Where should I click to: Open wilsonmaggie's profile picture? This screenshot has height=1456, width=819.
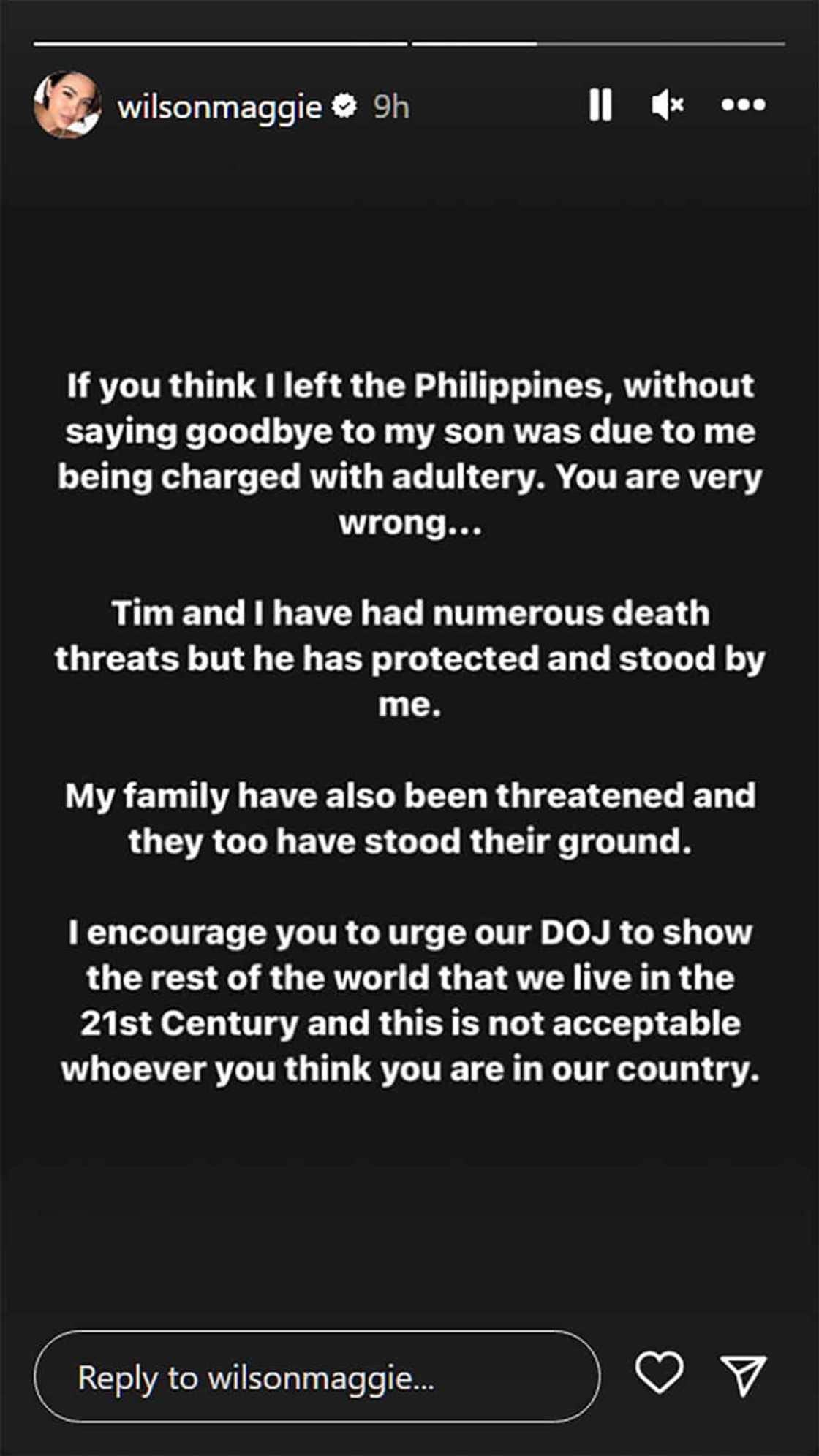tap(67, 105)
